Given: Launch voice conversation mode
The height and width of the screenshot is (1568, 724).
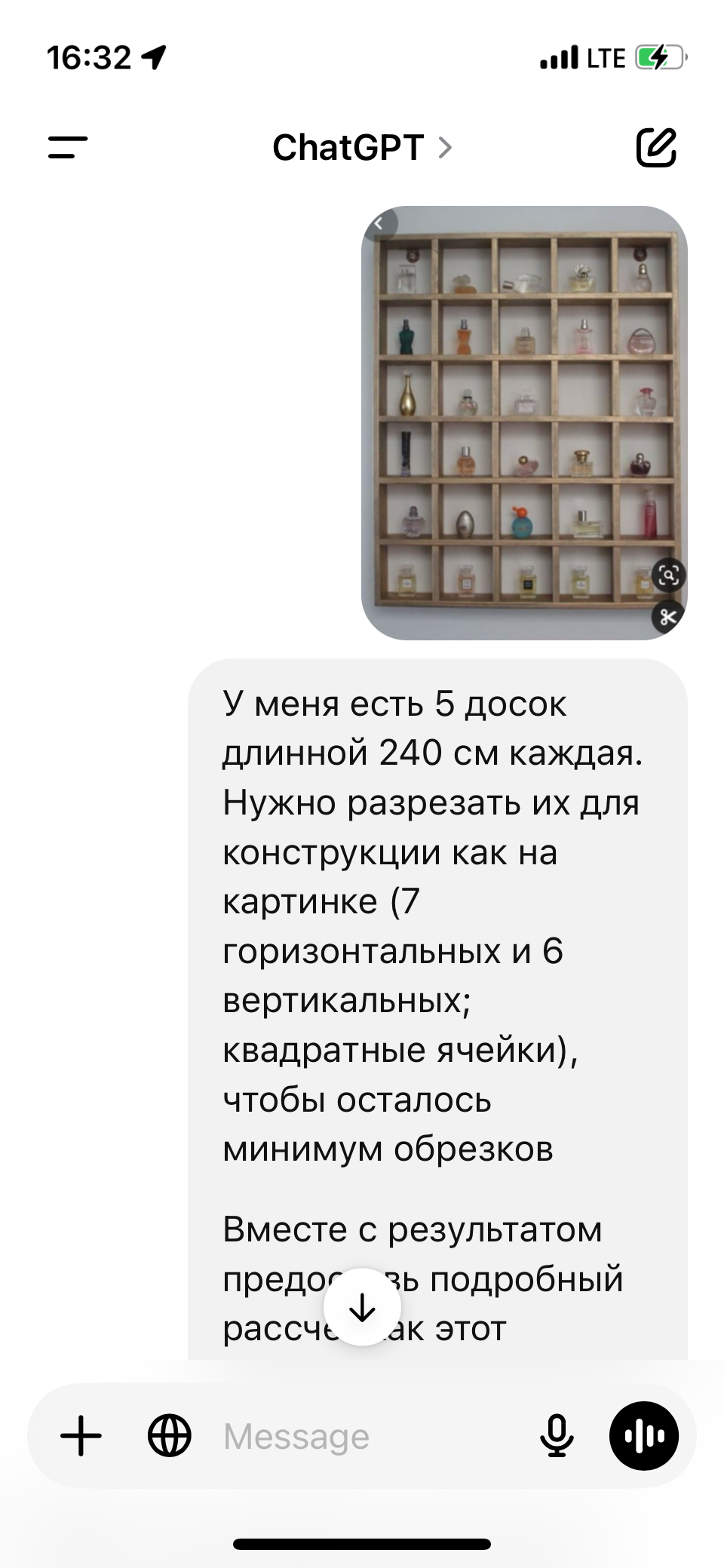Looking at the screenshot, I should tap(644, 1435).
